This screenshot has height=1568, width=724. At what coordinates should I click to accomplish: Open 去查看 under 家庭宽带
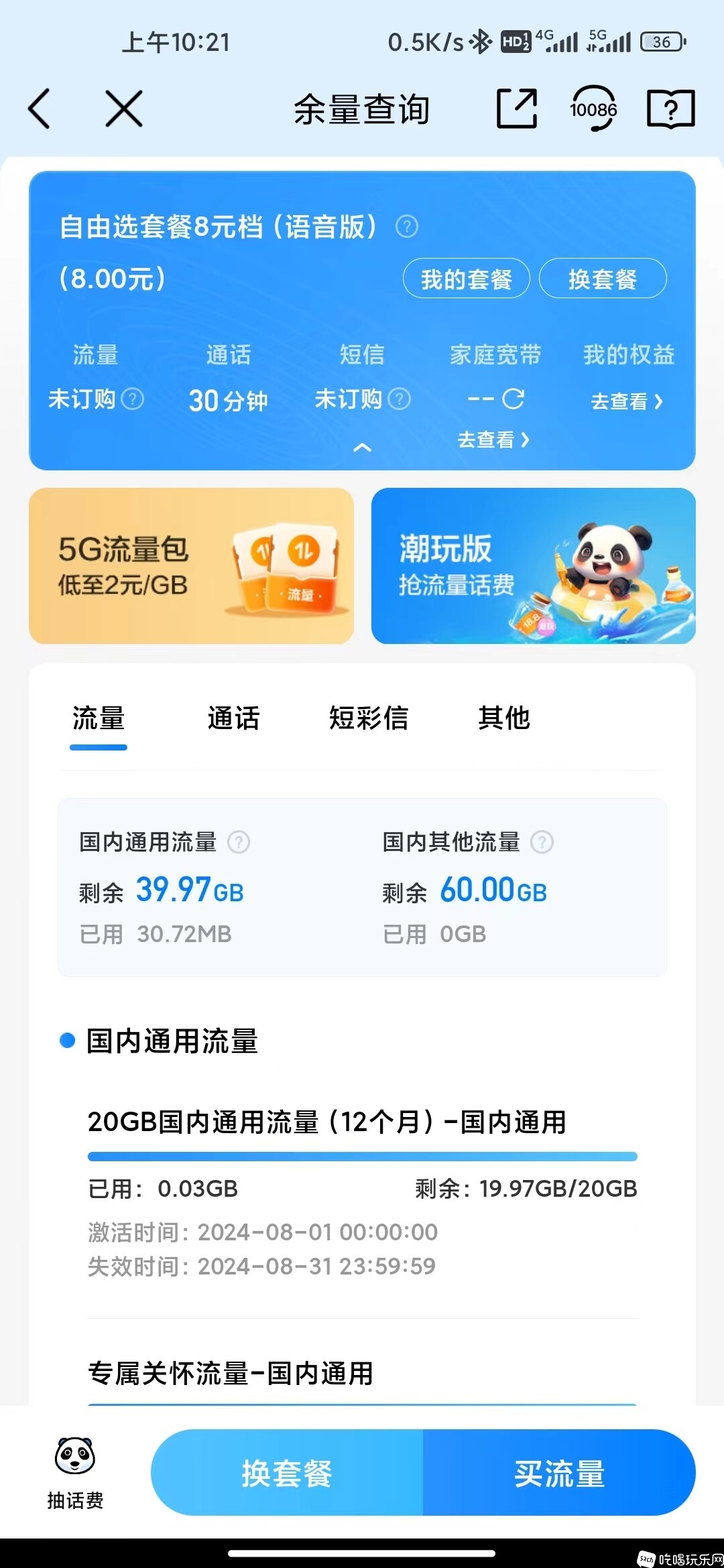pos(493,440)
